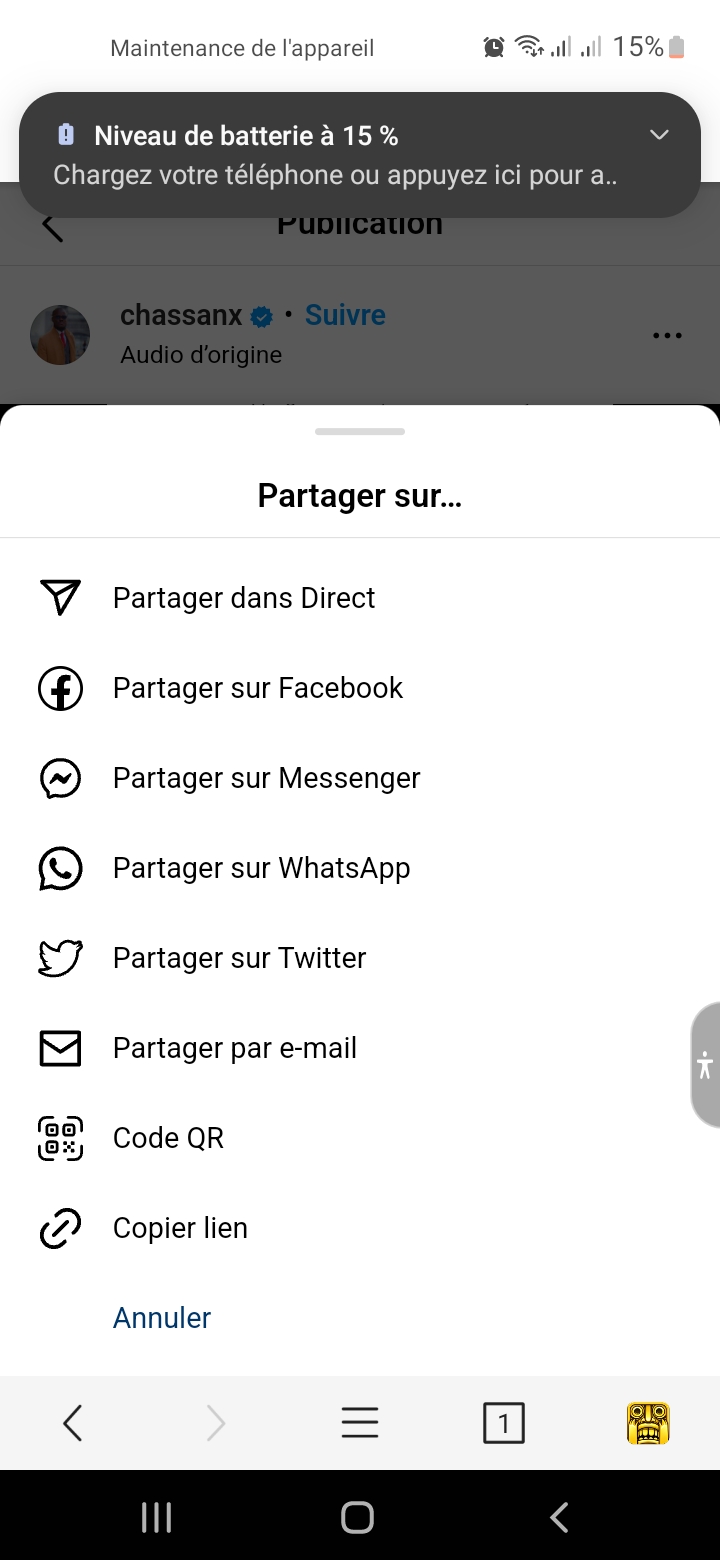Cancel sharing with Annuler
Screen dimensions: 720x1560
pos(162,1318)
